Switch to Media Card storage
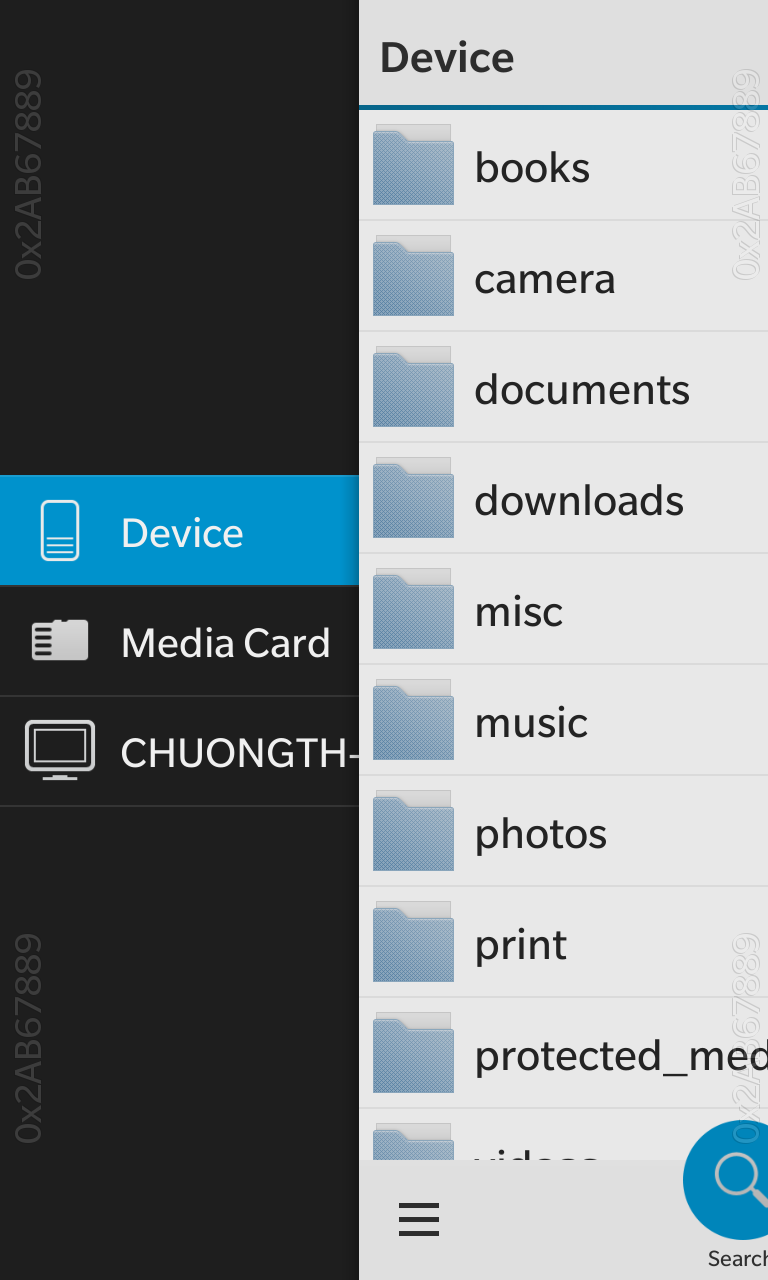This screenshot has width=768, height=1280. [x=179, y=642]
